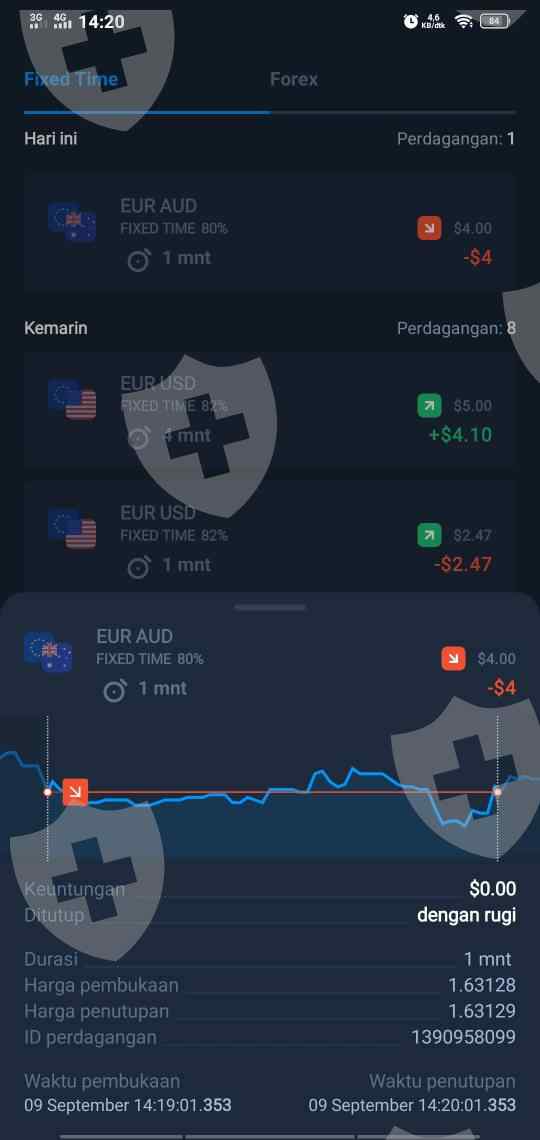Select the Fixed Time tab
Image resolution: width=540 pixels, height=1140 pixels.
[71, 79]
